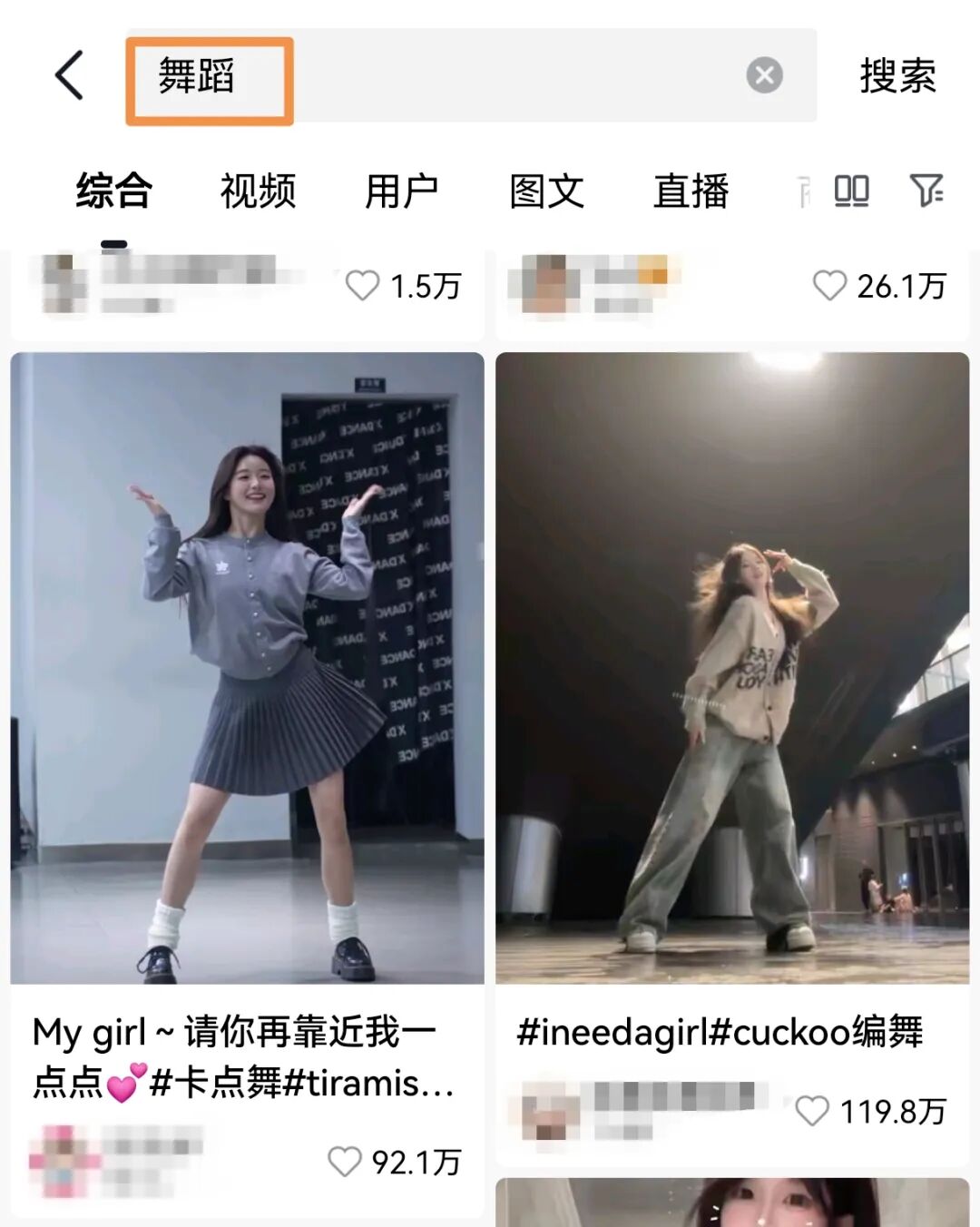Like the cuckoo编舞 video with 119.8万
The width and height of the screenshot is (980, 1227).
(x=812, y=1111)
